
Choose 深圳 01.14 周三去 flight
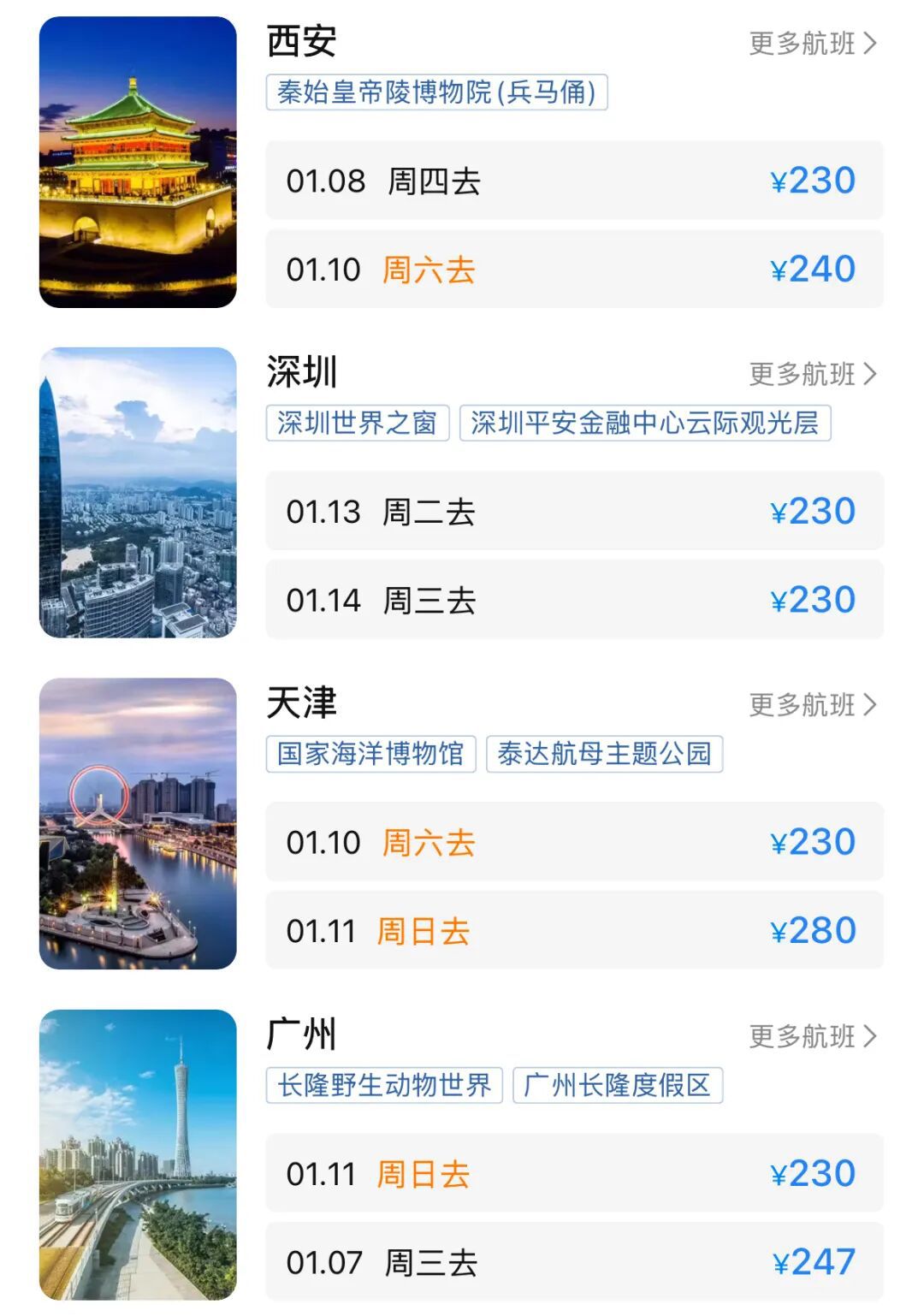tap(573, 600)
